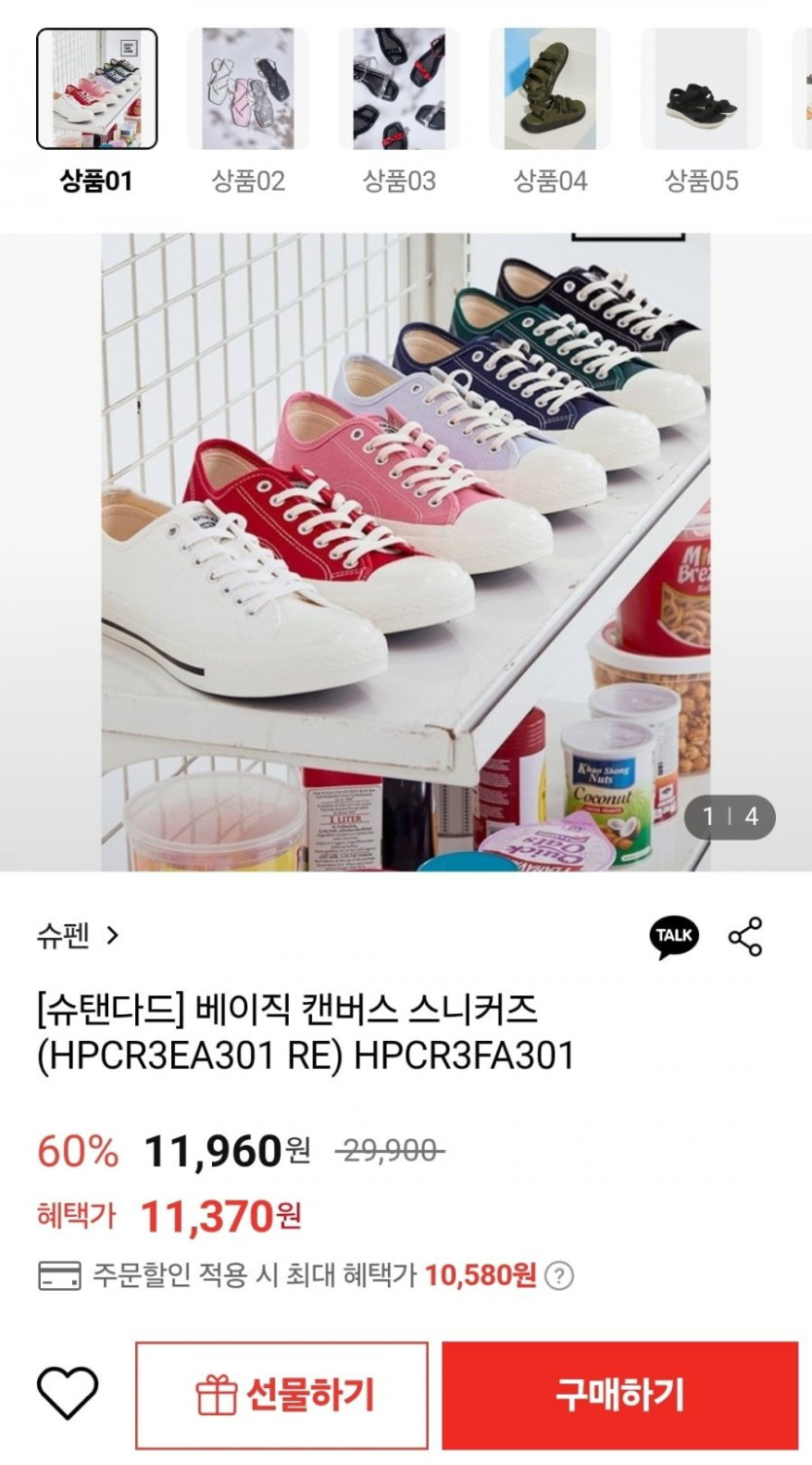
Task: Tap 선물하기 to send as gift
Action: tap(282, 1395)
